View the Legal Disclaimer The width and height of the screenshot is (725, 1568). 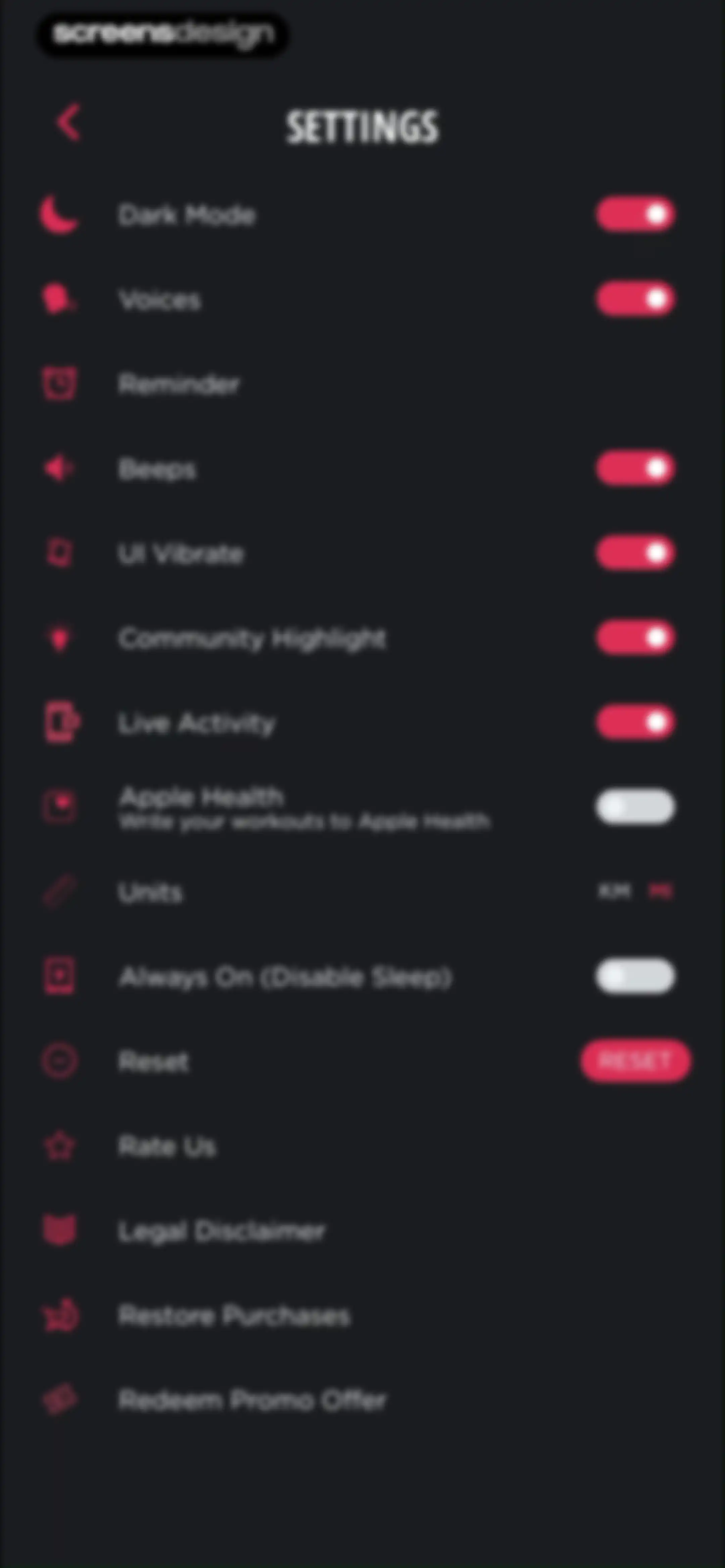[362, 1231]
